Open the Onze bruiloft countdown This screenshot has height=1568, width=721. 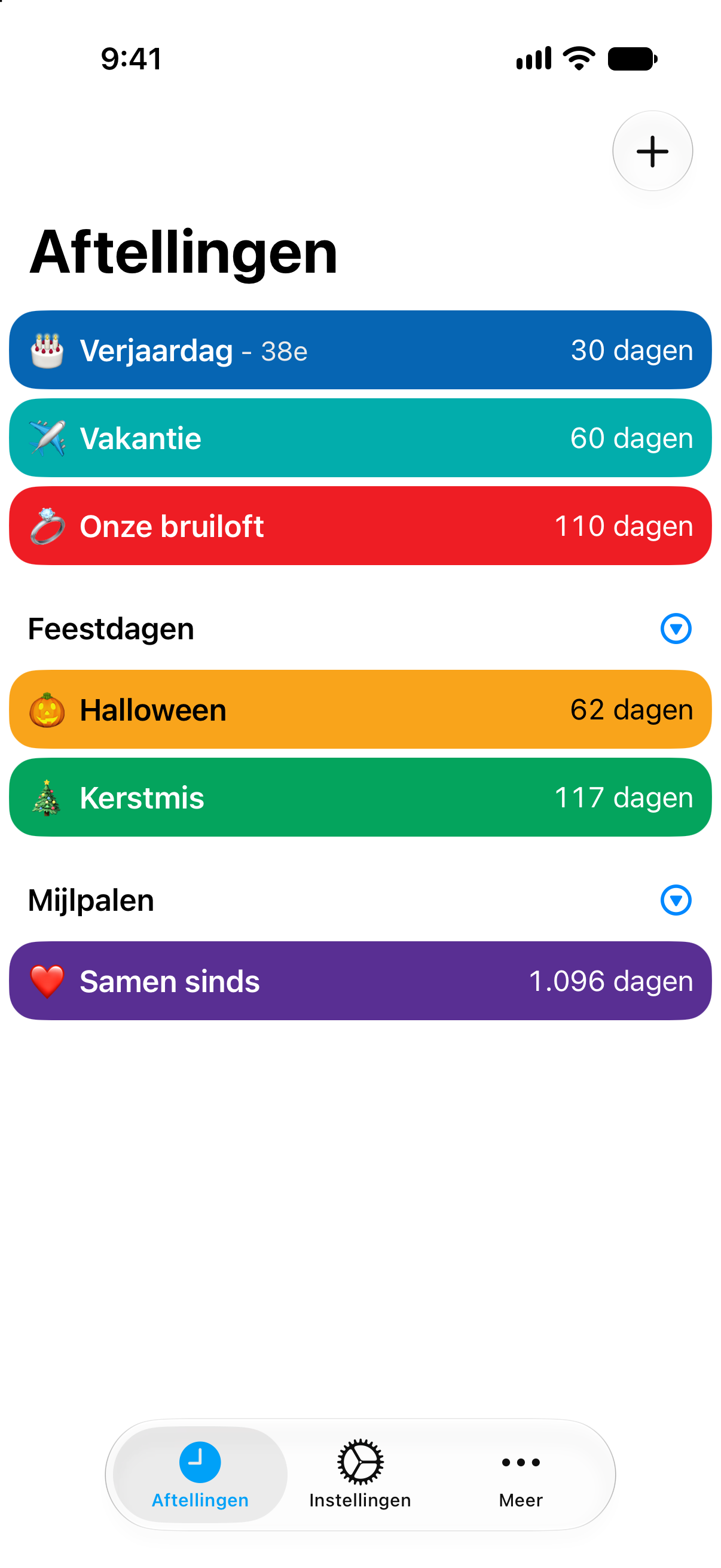[360, 526]
